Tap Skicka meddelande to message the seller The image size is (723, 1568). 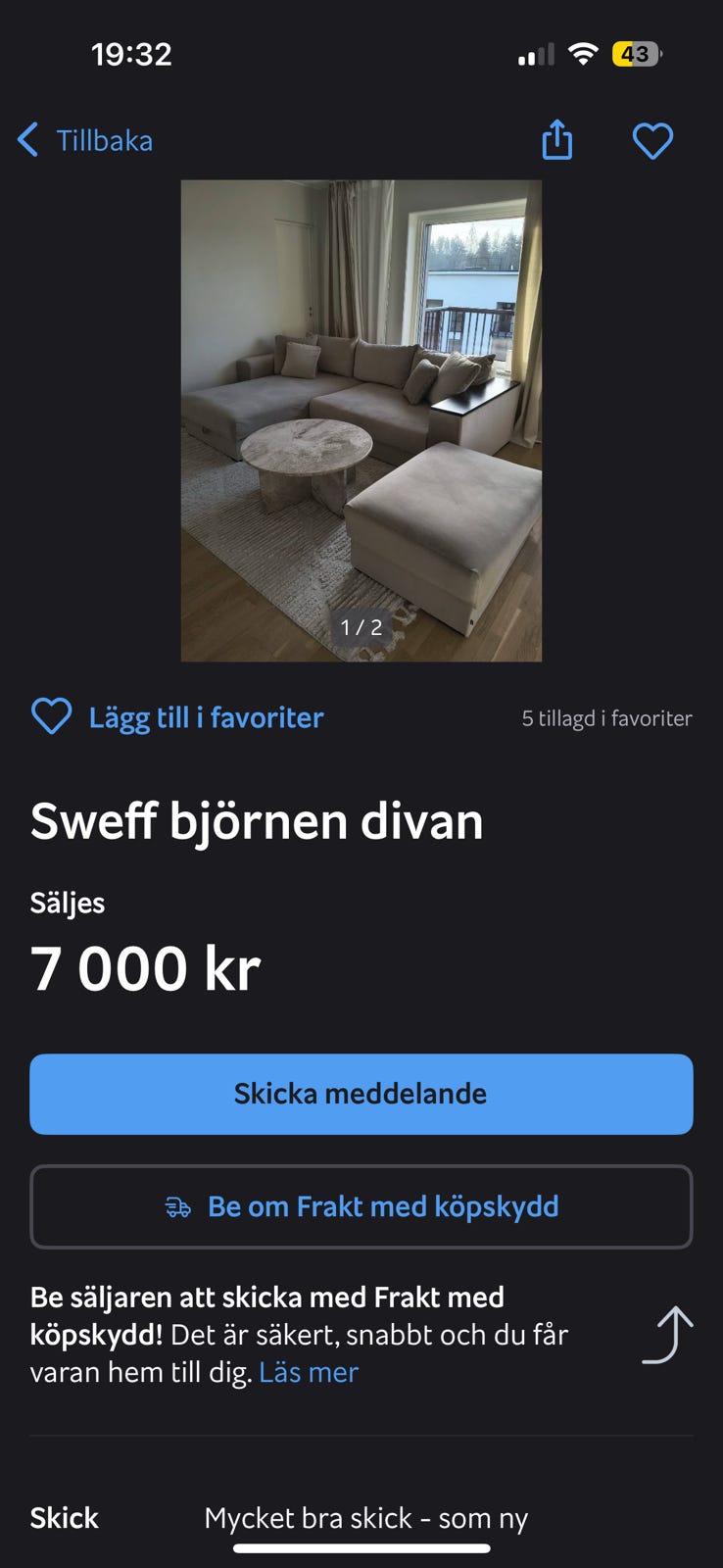click(x=361, y=1094)
